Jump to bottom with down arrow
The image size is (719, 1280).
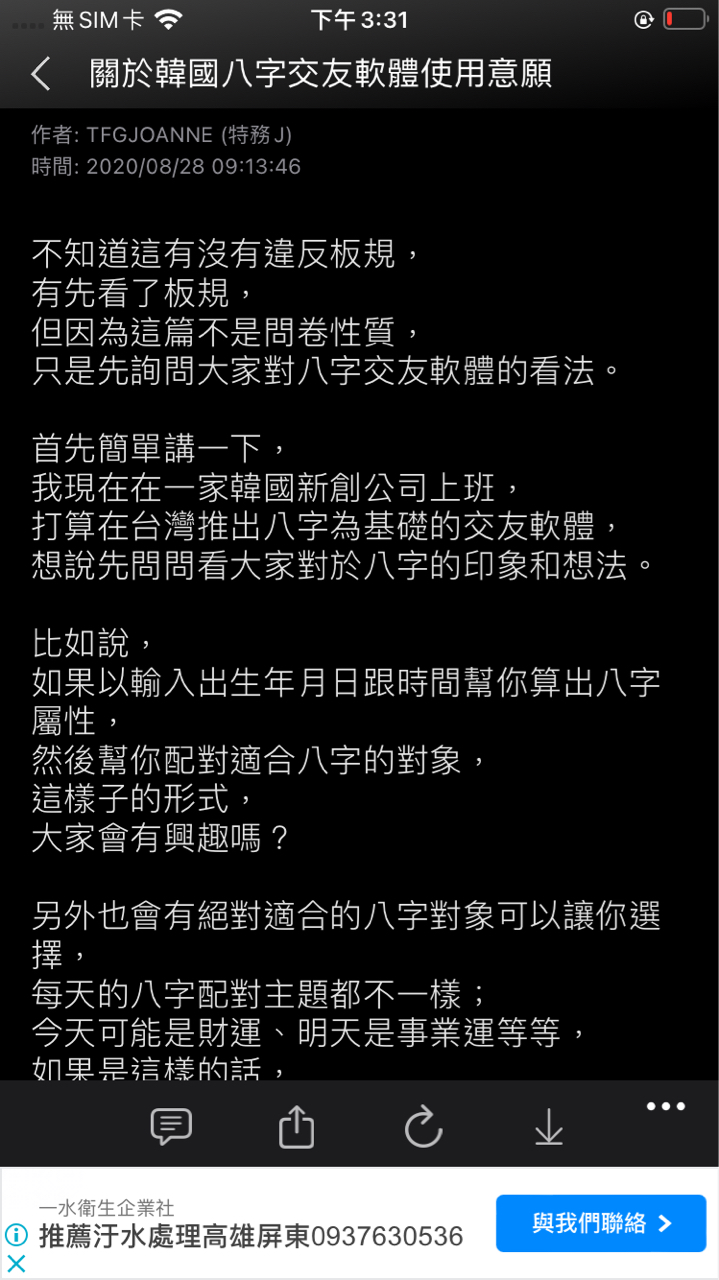[548, 1128]
